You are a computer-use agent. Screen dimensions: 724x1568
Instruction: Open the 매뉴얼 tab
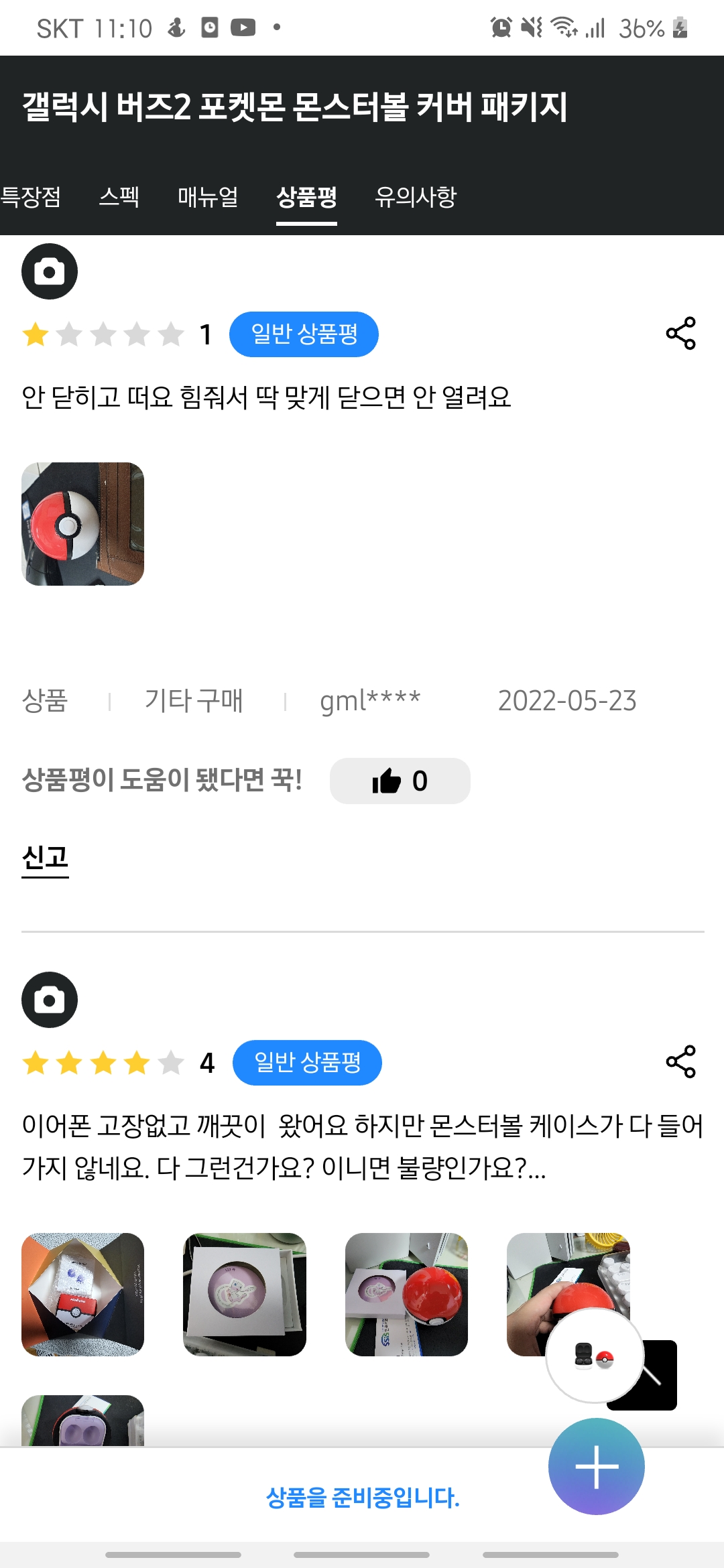[208, 197]
